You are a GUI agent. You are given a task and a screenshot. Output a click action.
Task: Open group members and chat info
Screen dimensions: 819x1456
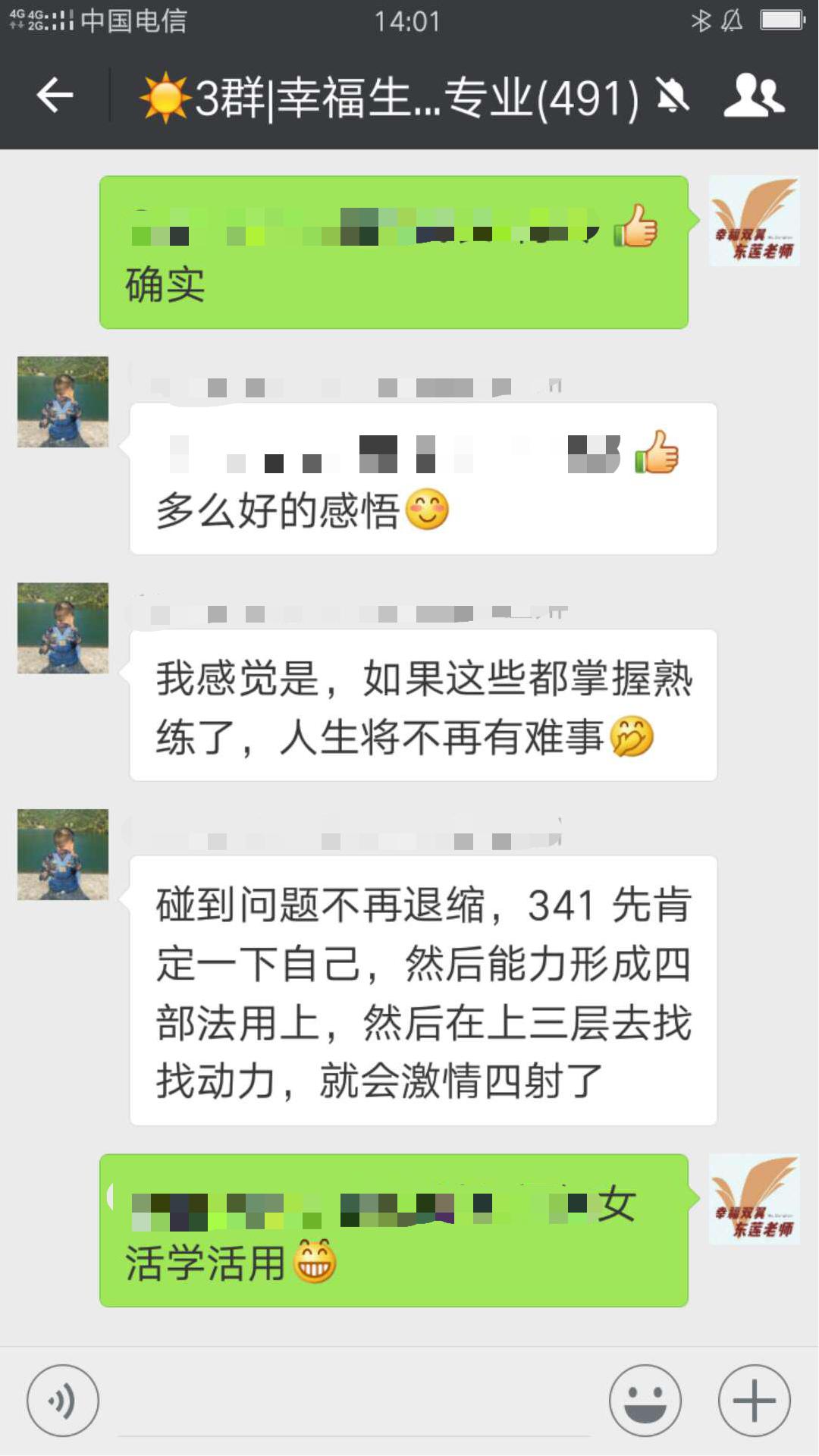(753, 96)
